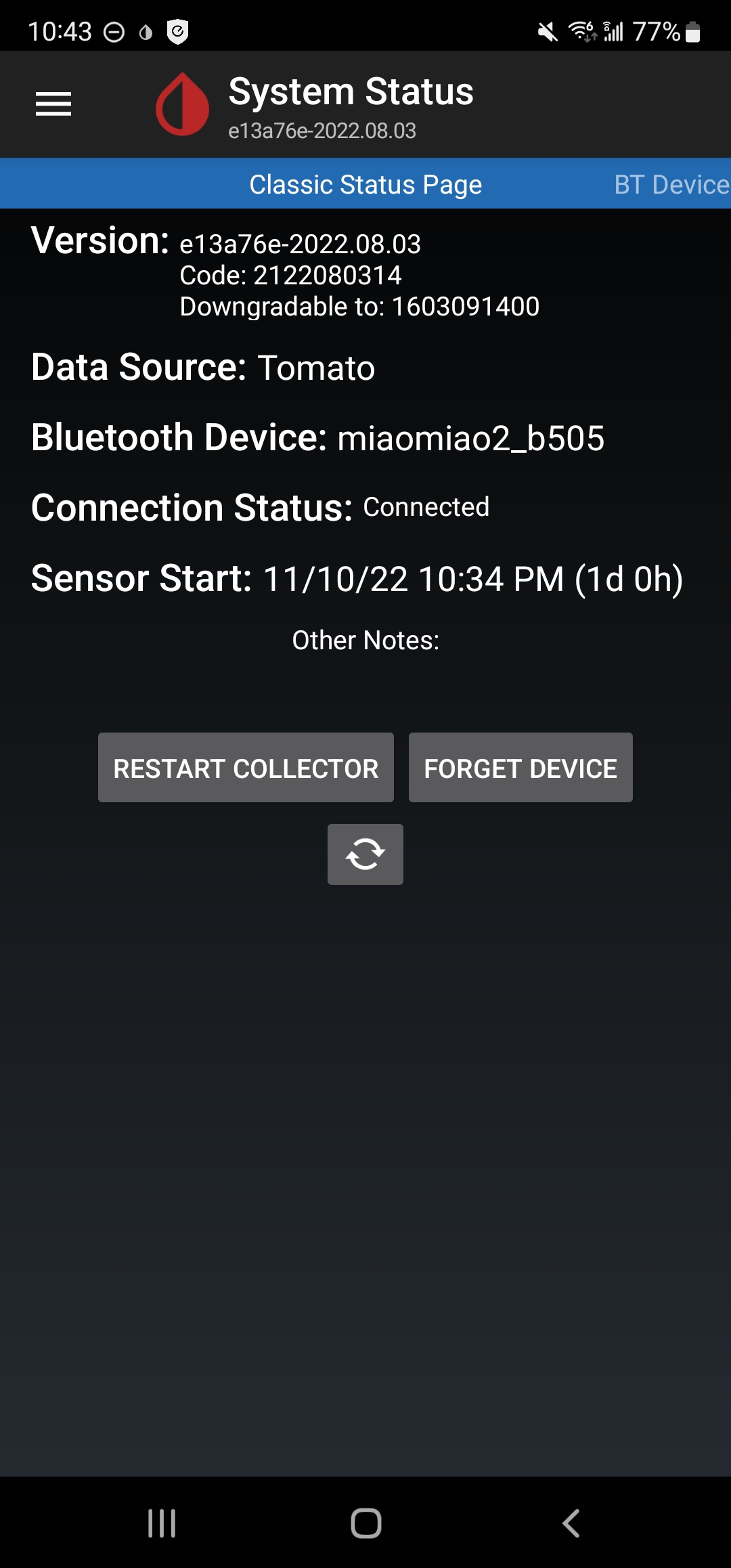Image resolution: width=731 pixels, height=1568 pixels.
Task: Go to the home screen
Action: coord(366,1523)
